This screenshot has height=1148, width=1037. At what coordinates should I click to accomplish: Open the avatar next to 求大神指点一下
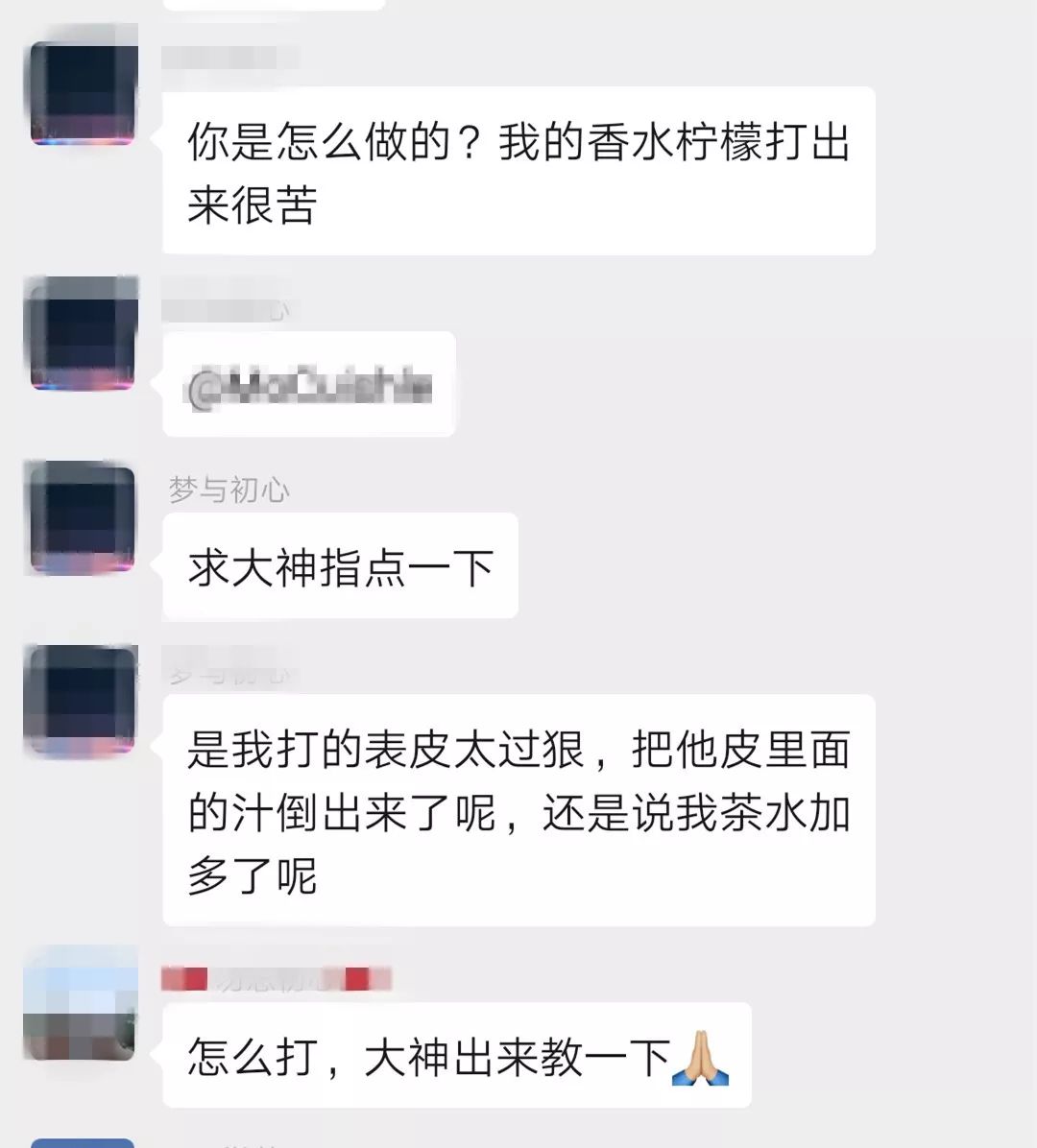point(82,518)
